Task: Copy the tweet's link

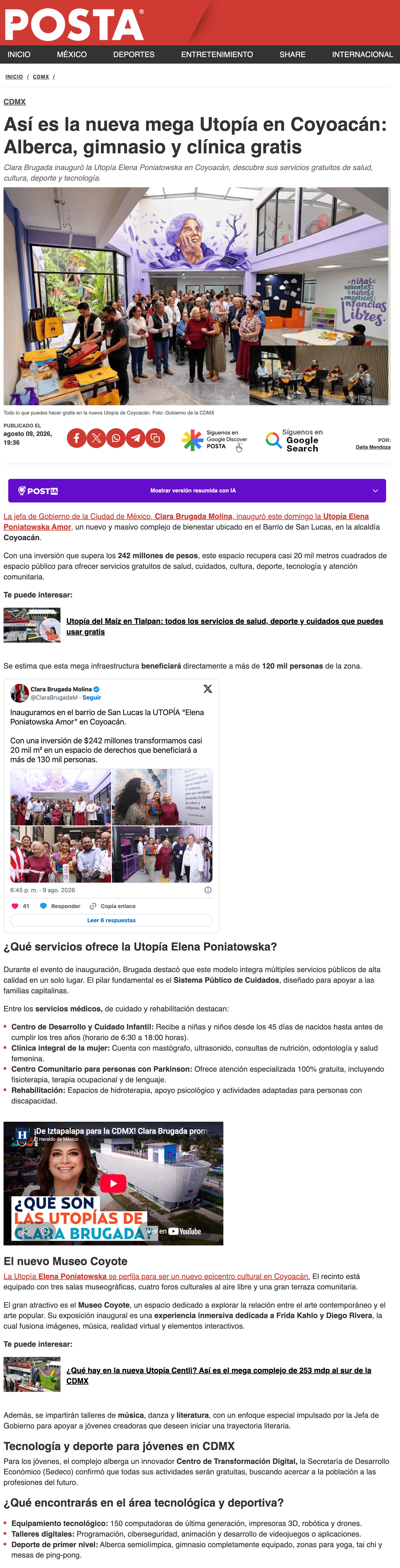Action: (x=113, y=906)
